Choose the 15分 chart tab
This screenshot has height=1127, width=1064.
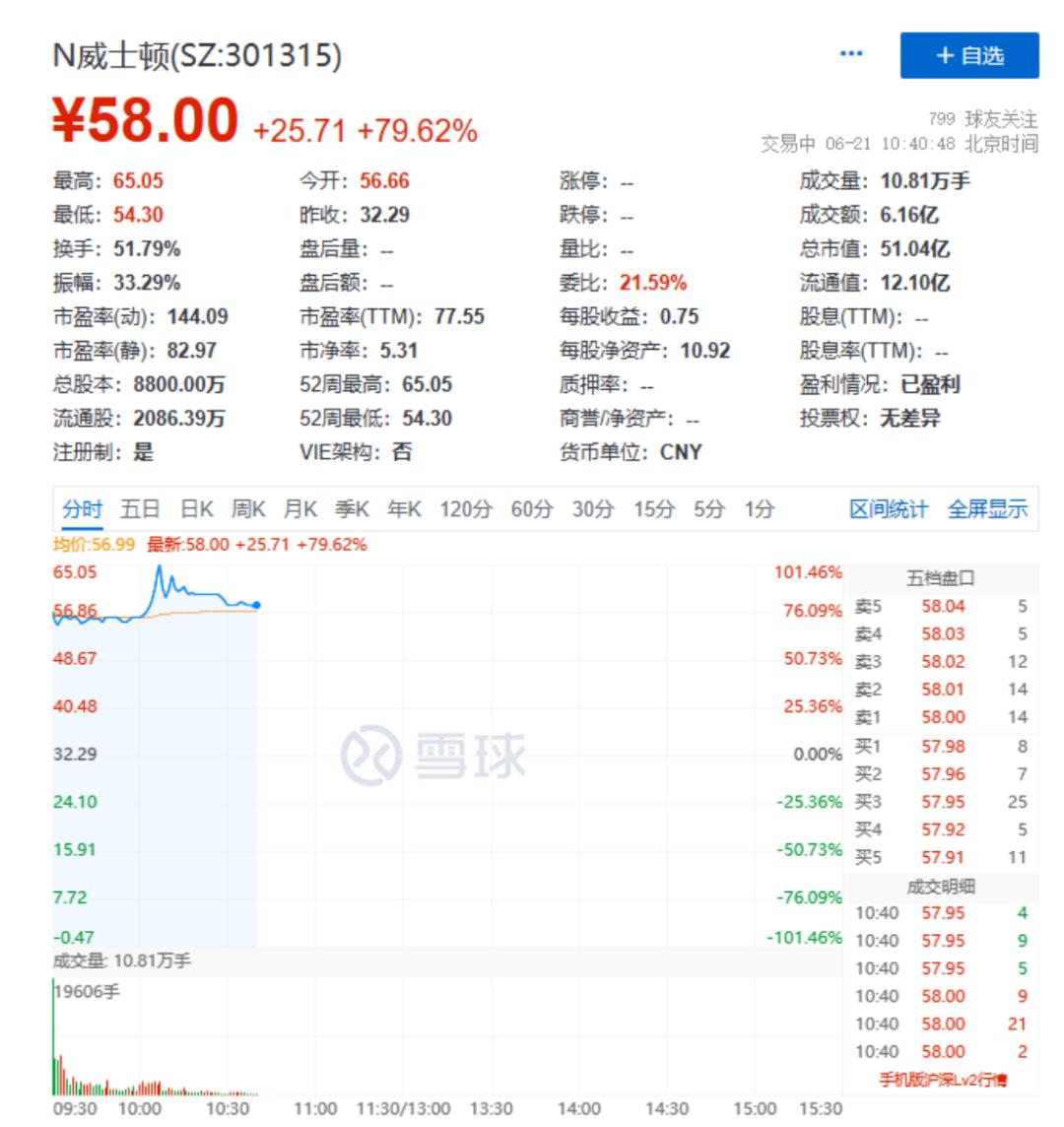(x=653, y=509)
